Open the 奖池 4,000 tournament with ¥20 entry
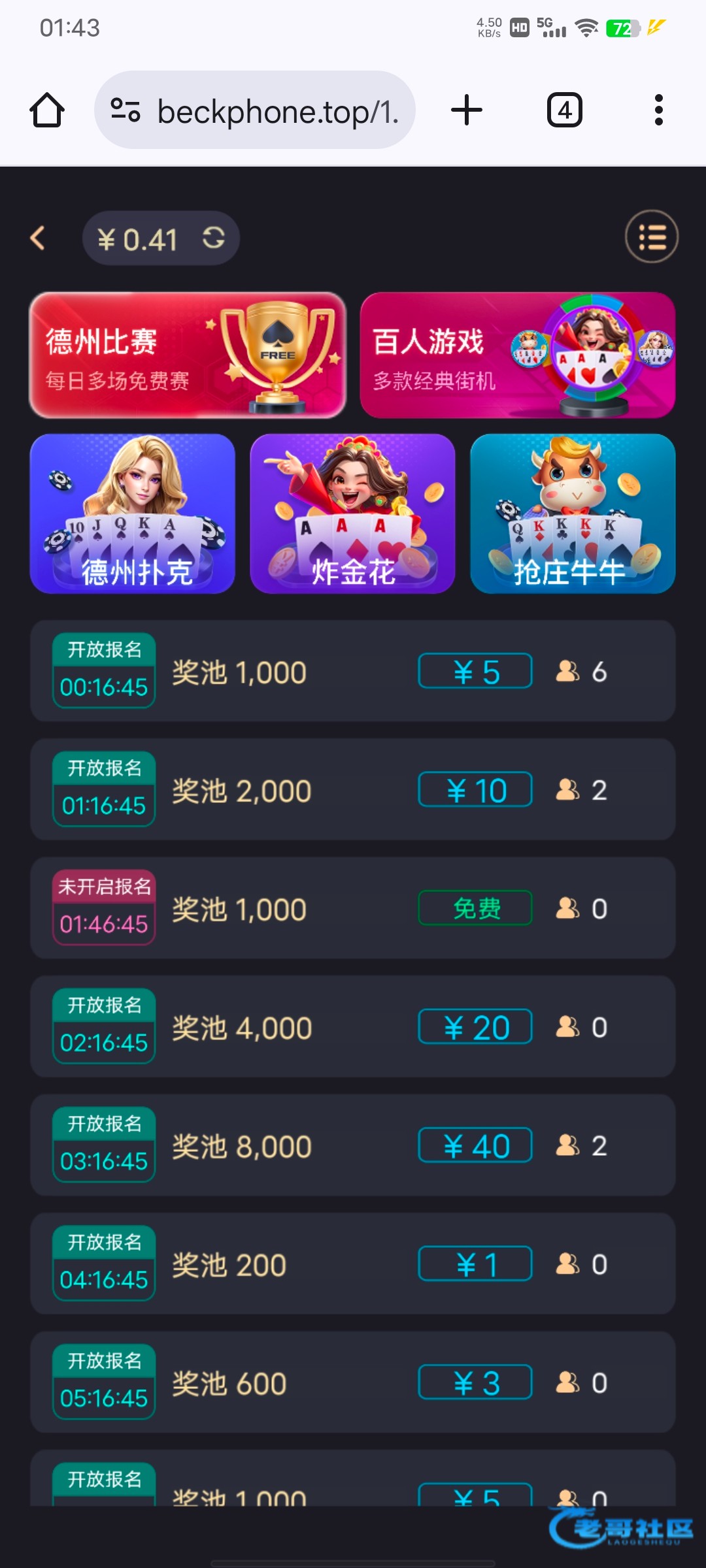Viewport: 706px width, 1568px height. coord(353,1027)
